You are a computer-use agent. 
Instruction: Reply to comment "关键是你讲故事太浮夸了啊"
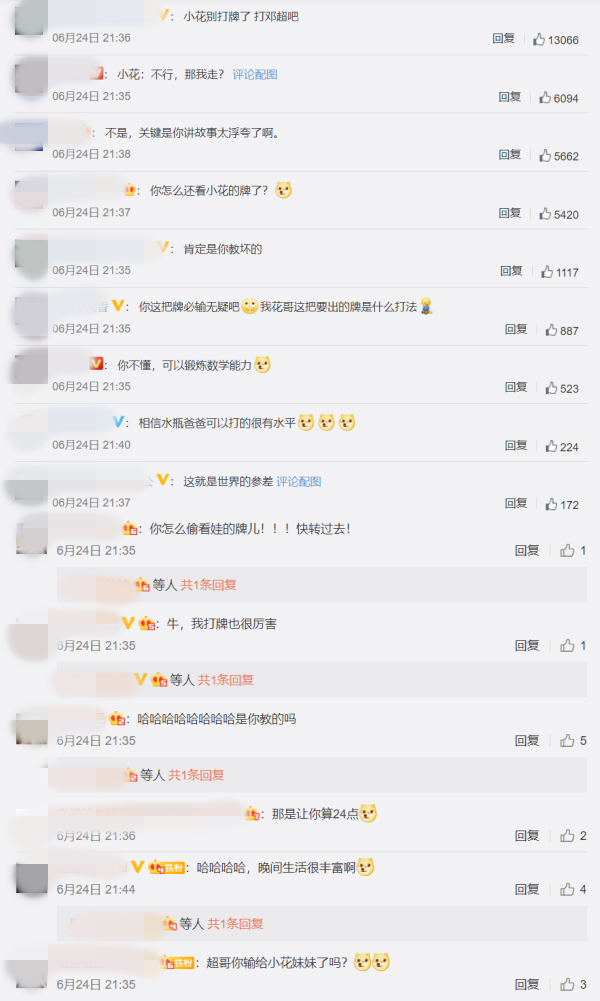point(510,155)
